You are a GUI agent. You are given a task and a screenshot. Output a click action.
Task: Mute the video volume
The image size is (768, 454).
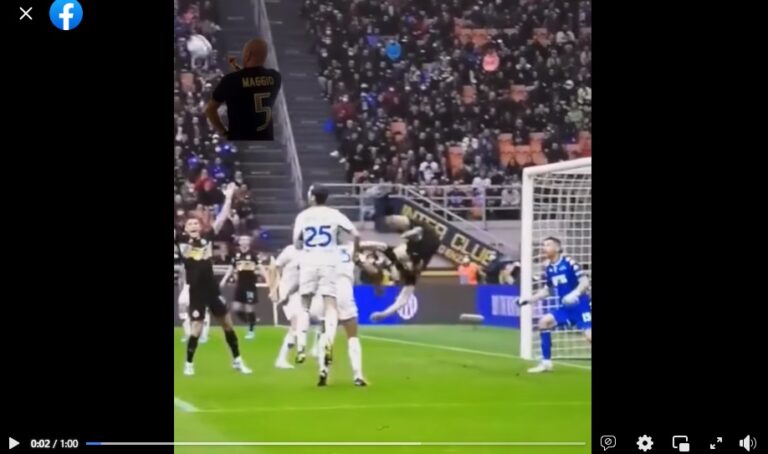pos(747,443)
